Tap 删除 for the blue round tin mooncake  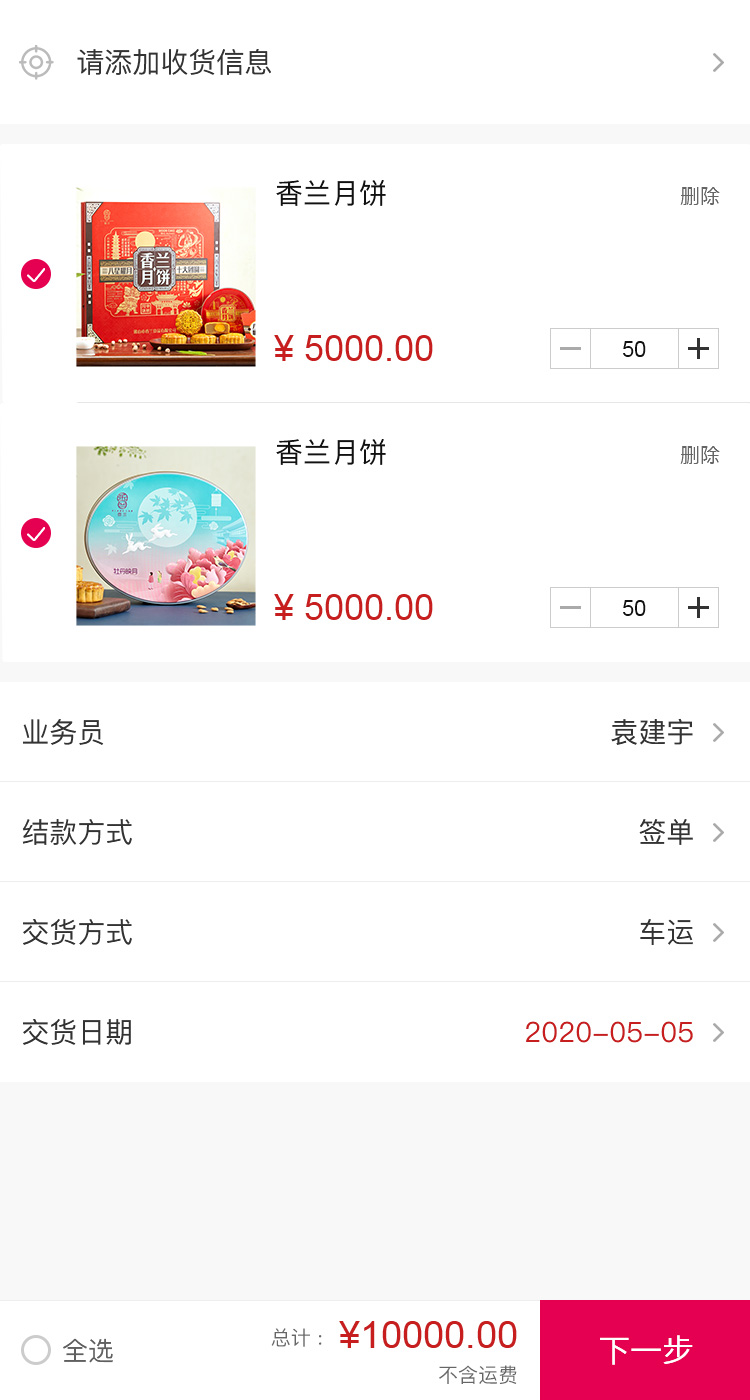(x=699, y=455)
